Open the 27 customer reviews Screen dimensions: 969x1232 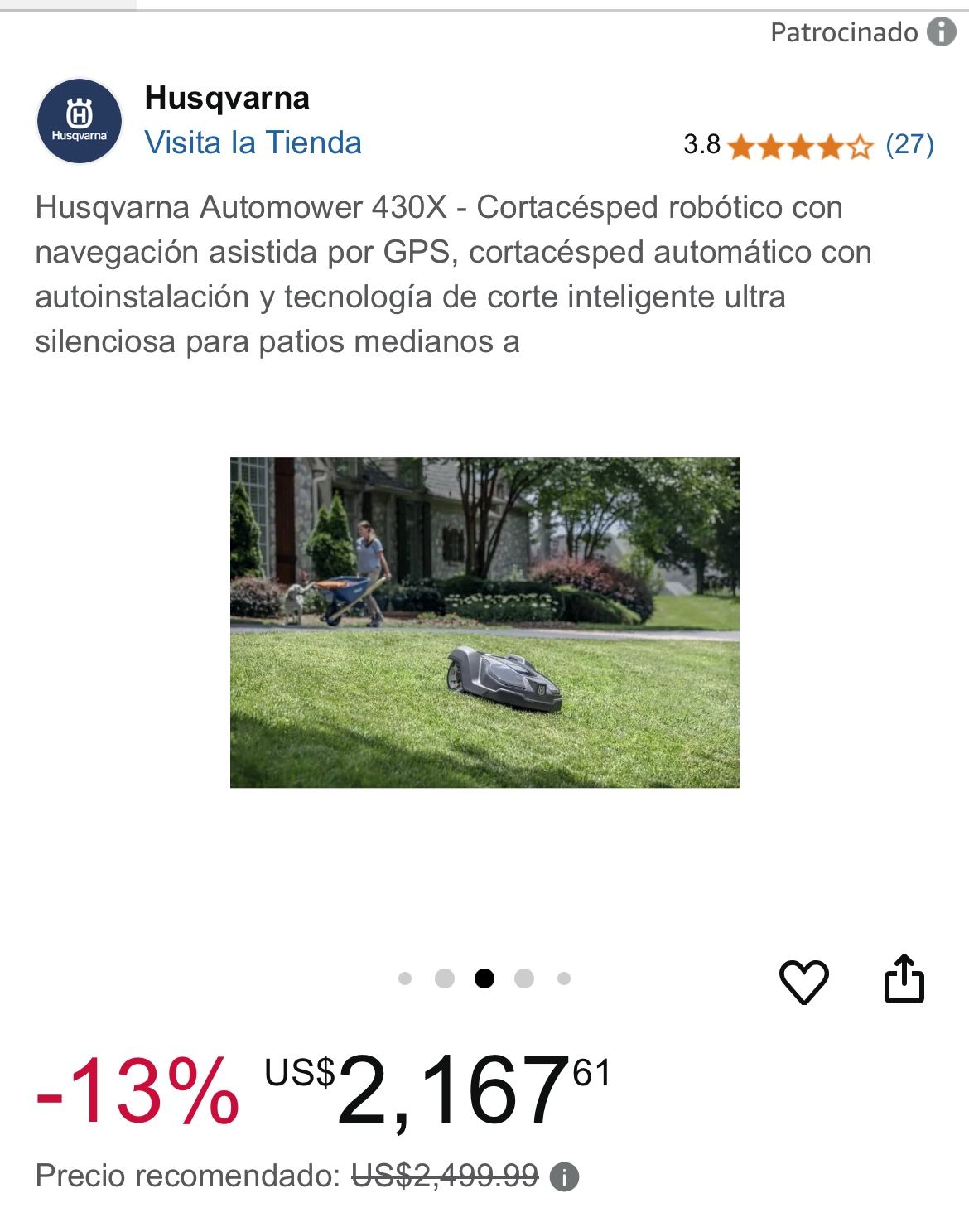point(909,145)
